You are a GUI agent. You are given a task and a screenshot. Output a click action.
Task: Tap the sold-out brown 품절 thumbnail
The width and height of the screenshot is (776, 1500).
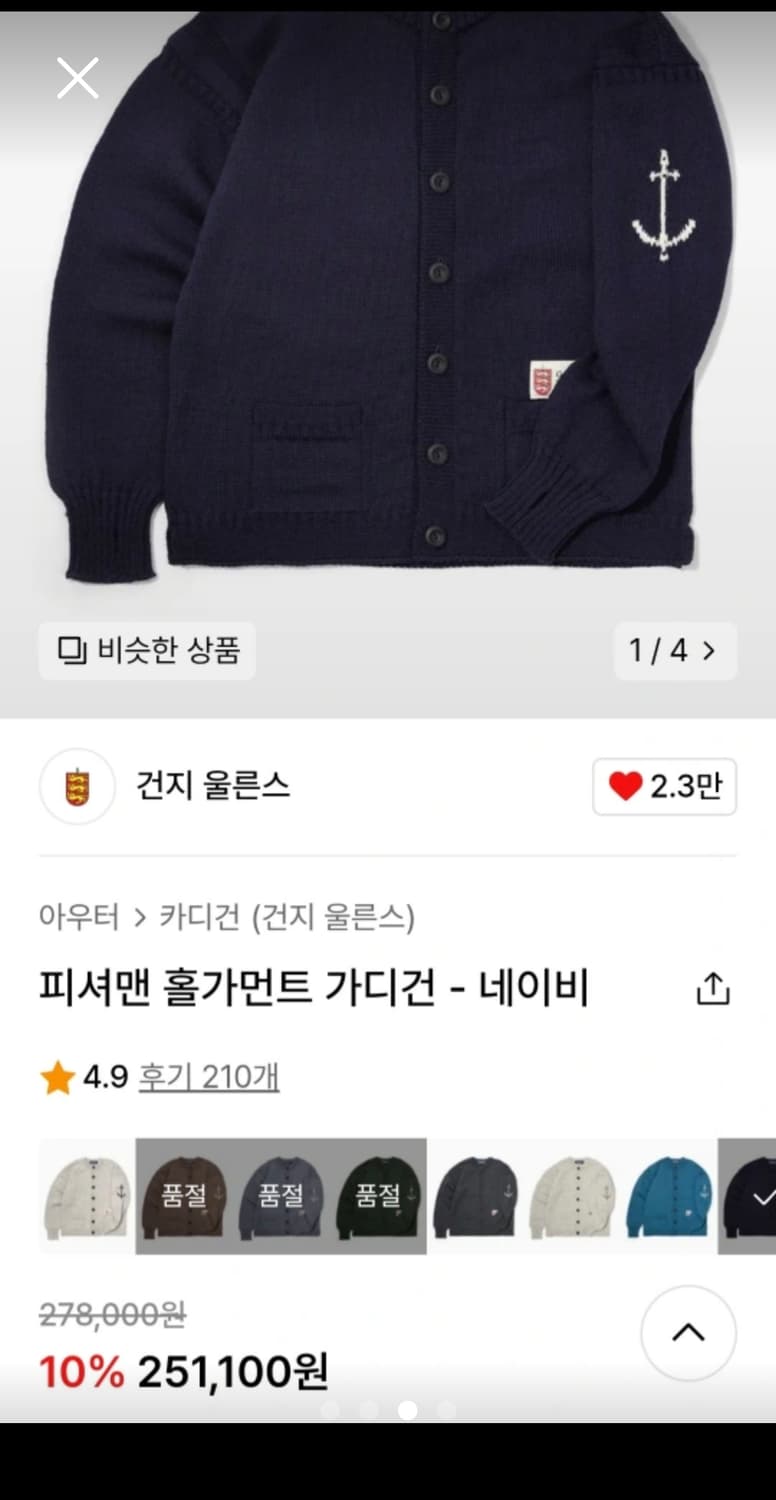[183, 1195]
